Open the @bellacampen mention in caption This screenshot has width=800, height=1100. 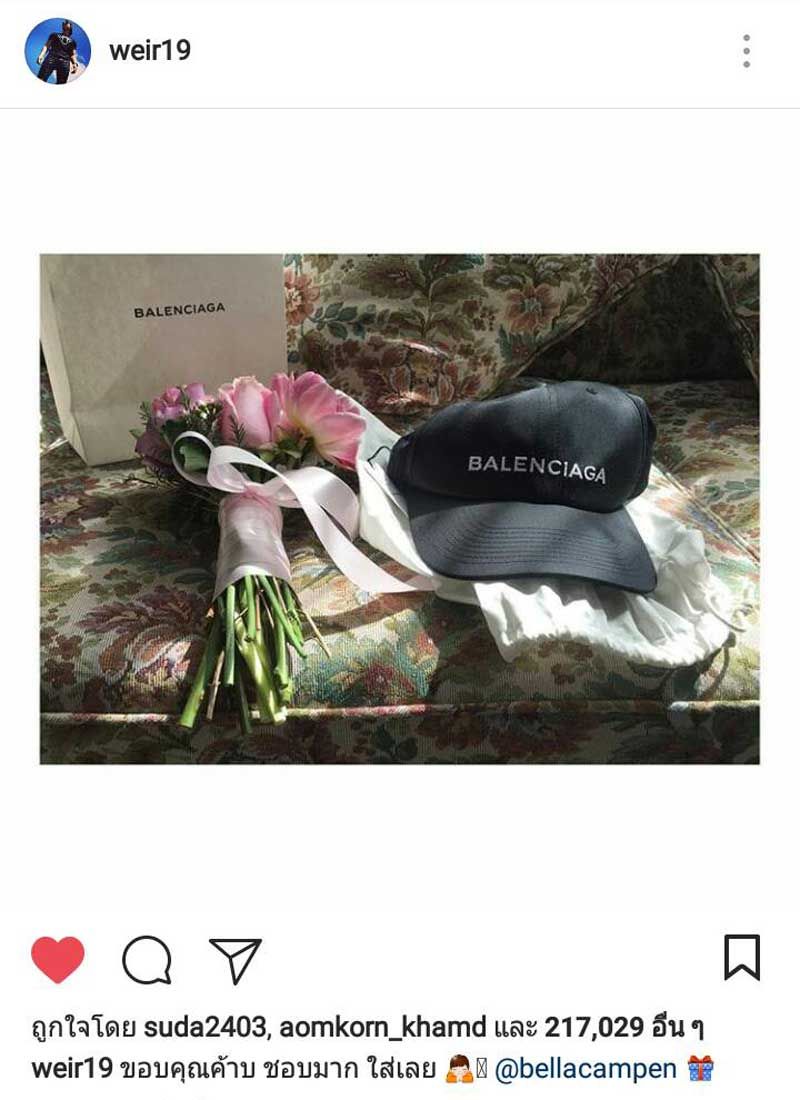tap(585, 1069)
